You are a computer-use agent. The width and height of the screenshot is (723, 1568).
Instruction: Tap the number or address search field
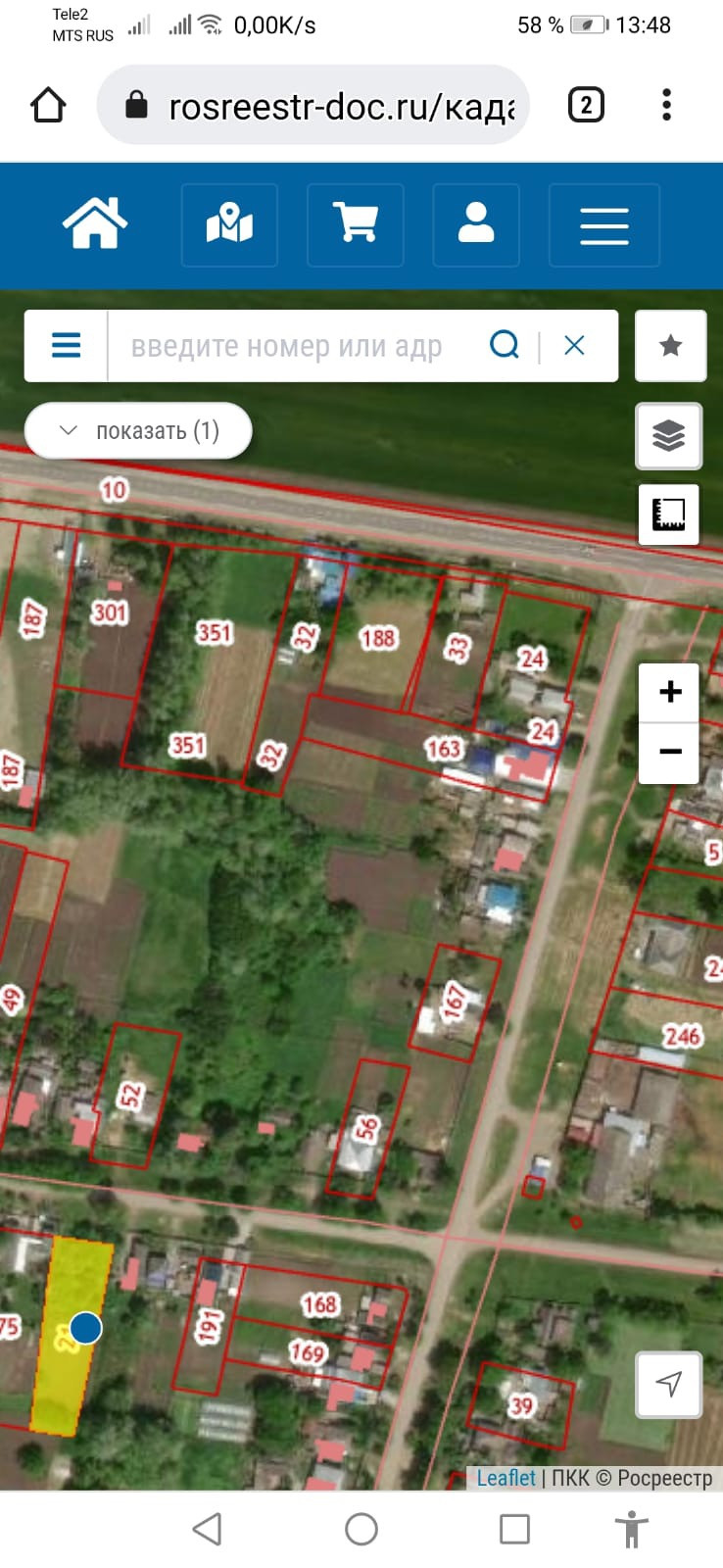point(294,346)
